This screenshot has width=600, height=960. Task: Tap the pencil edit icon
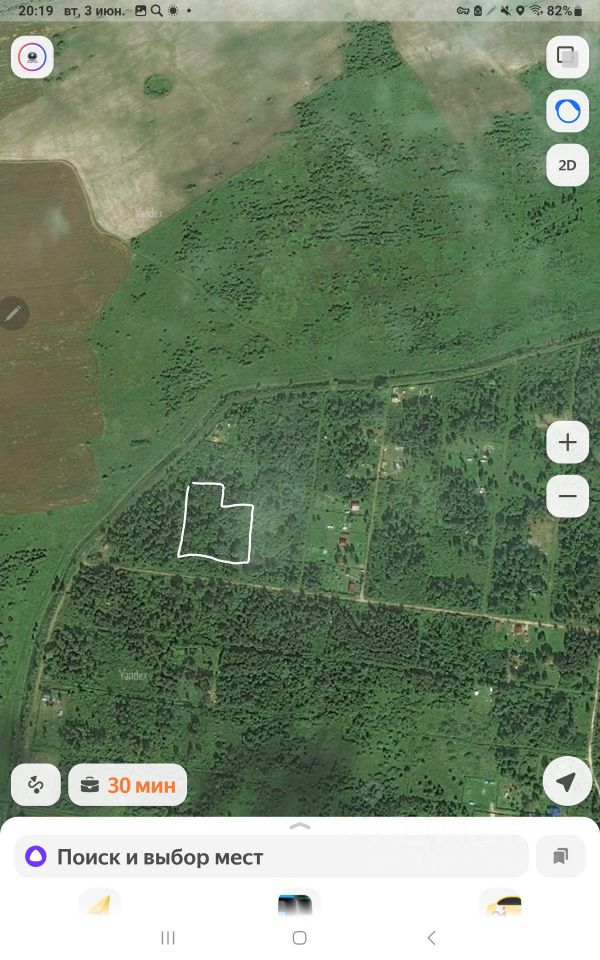(x=13, y=314)
